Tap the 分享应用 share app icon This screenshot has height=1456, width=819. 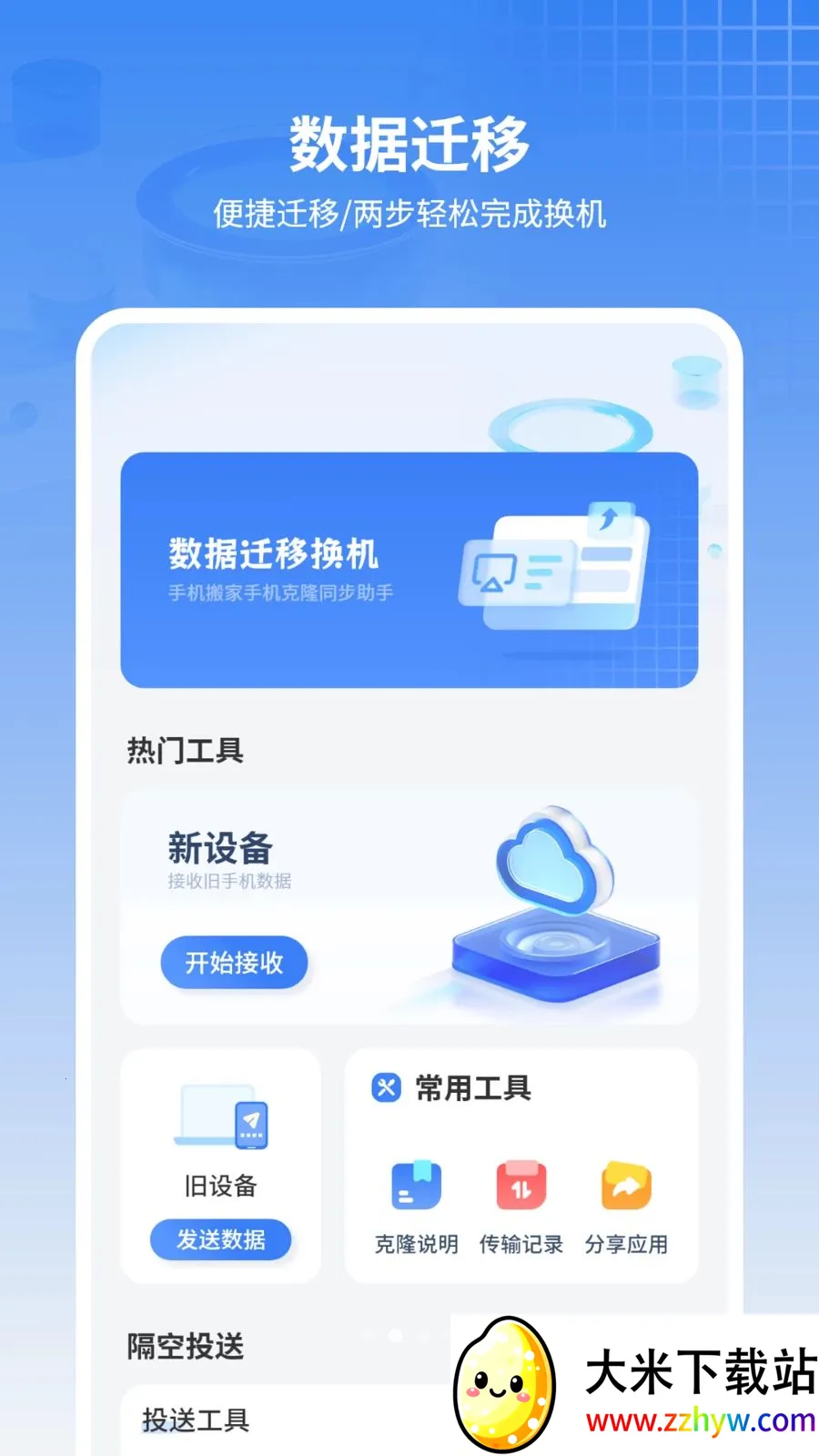625,1186
